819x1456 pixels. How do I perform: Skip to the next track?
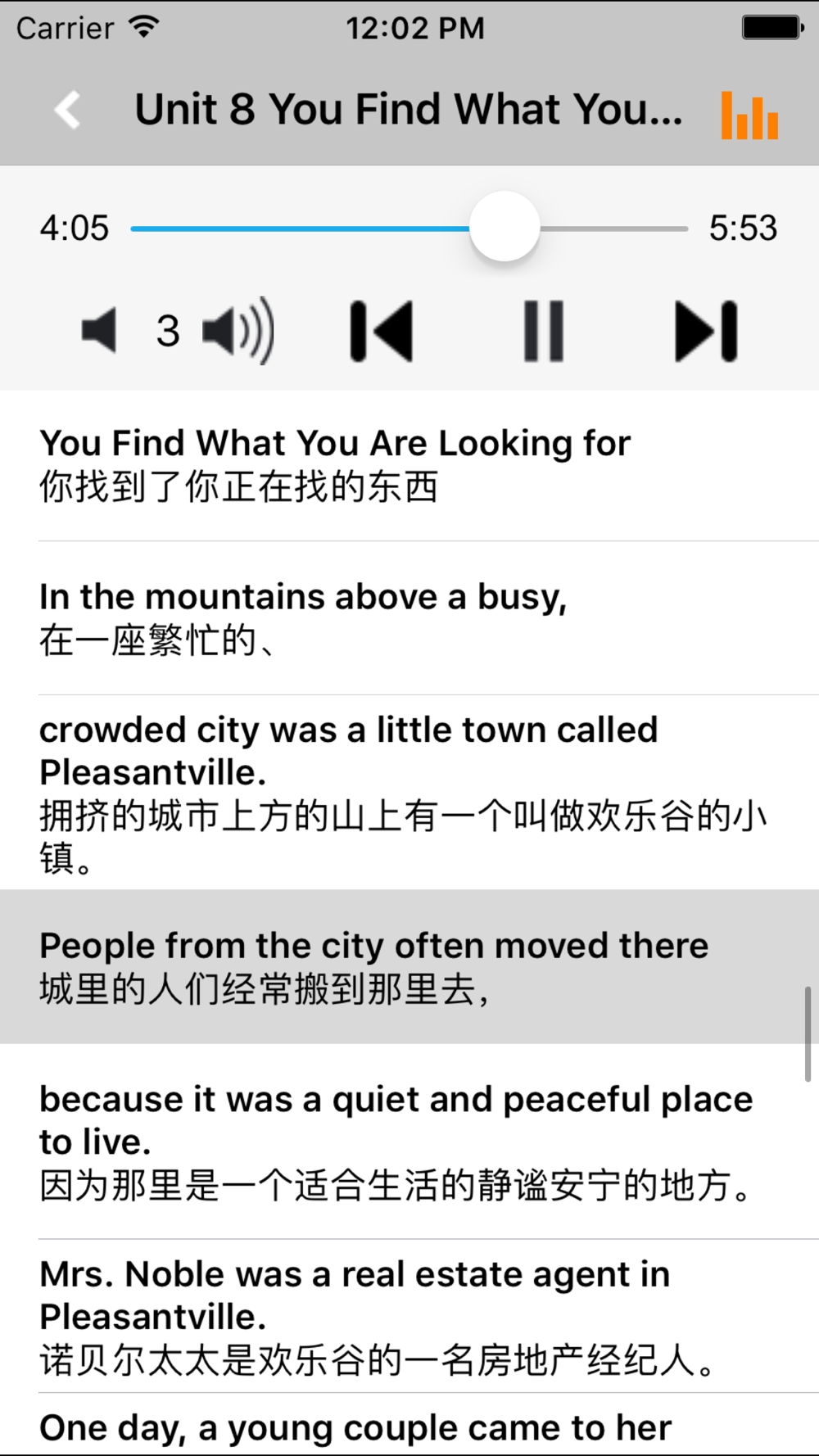point(706,331)
